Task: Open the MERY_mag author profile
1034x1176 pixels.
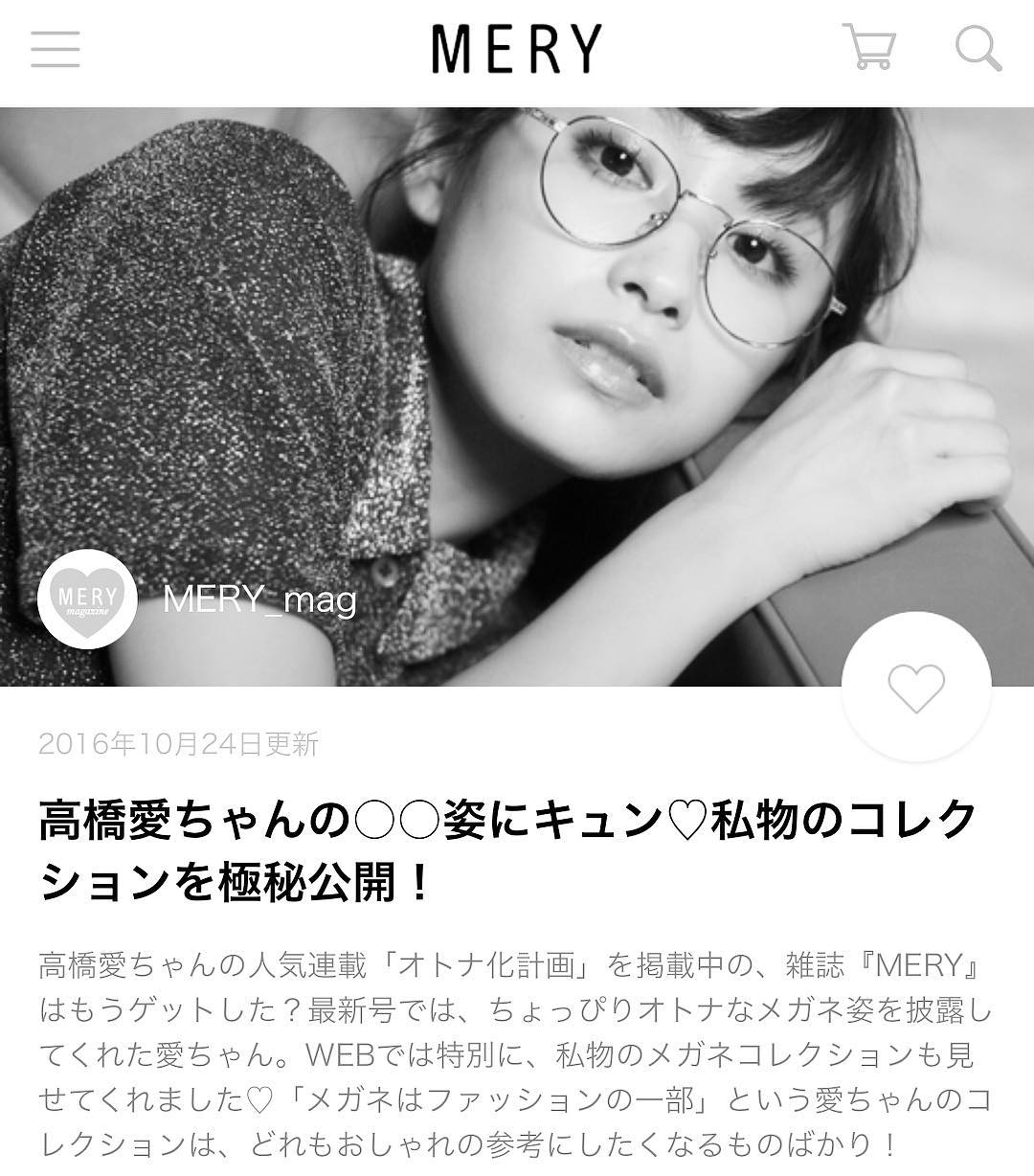Action: 258,601
